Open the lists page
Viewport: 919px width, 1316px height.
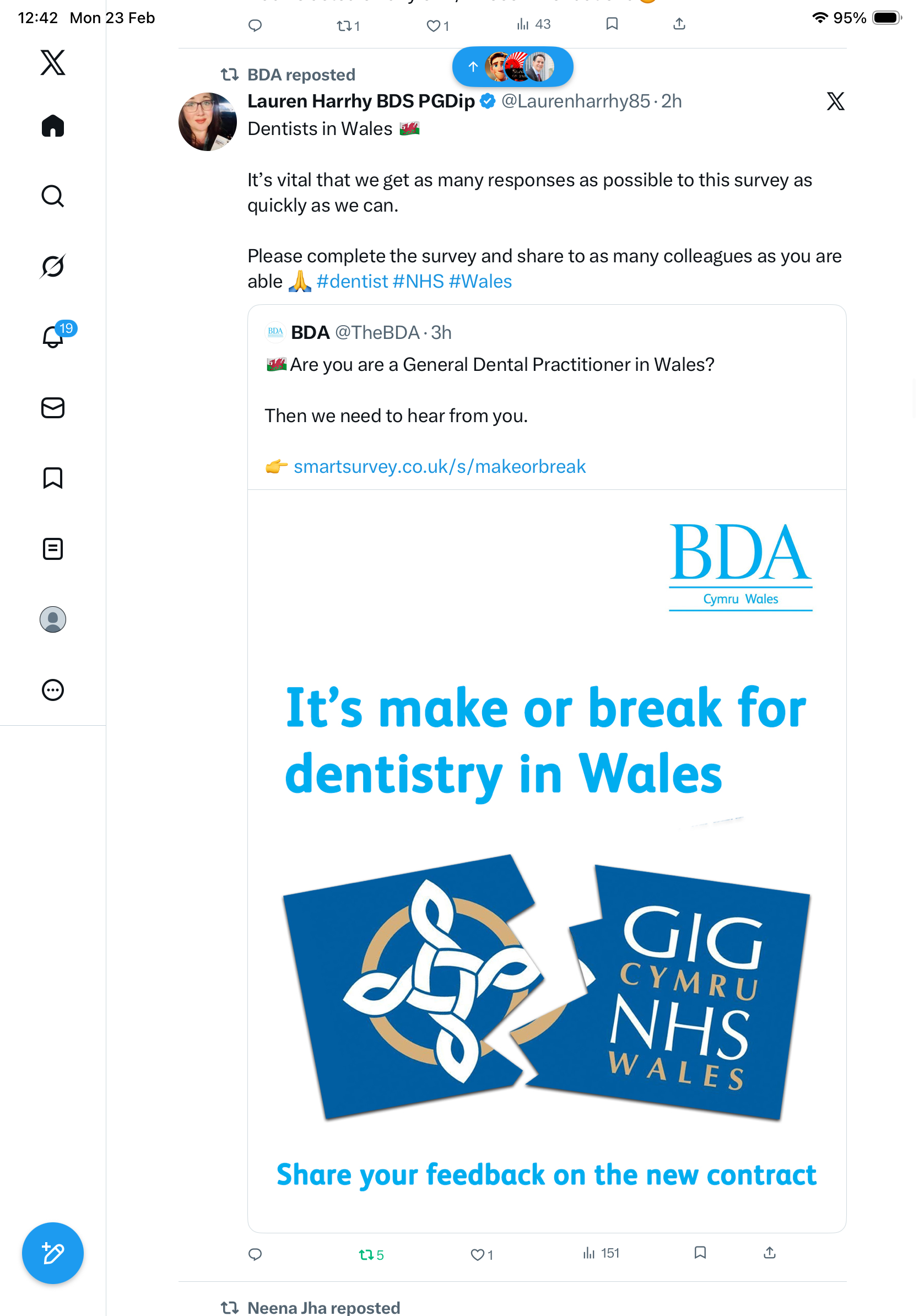[53, 549]
